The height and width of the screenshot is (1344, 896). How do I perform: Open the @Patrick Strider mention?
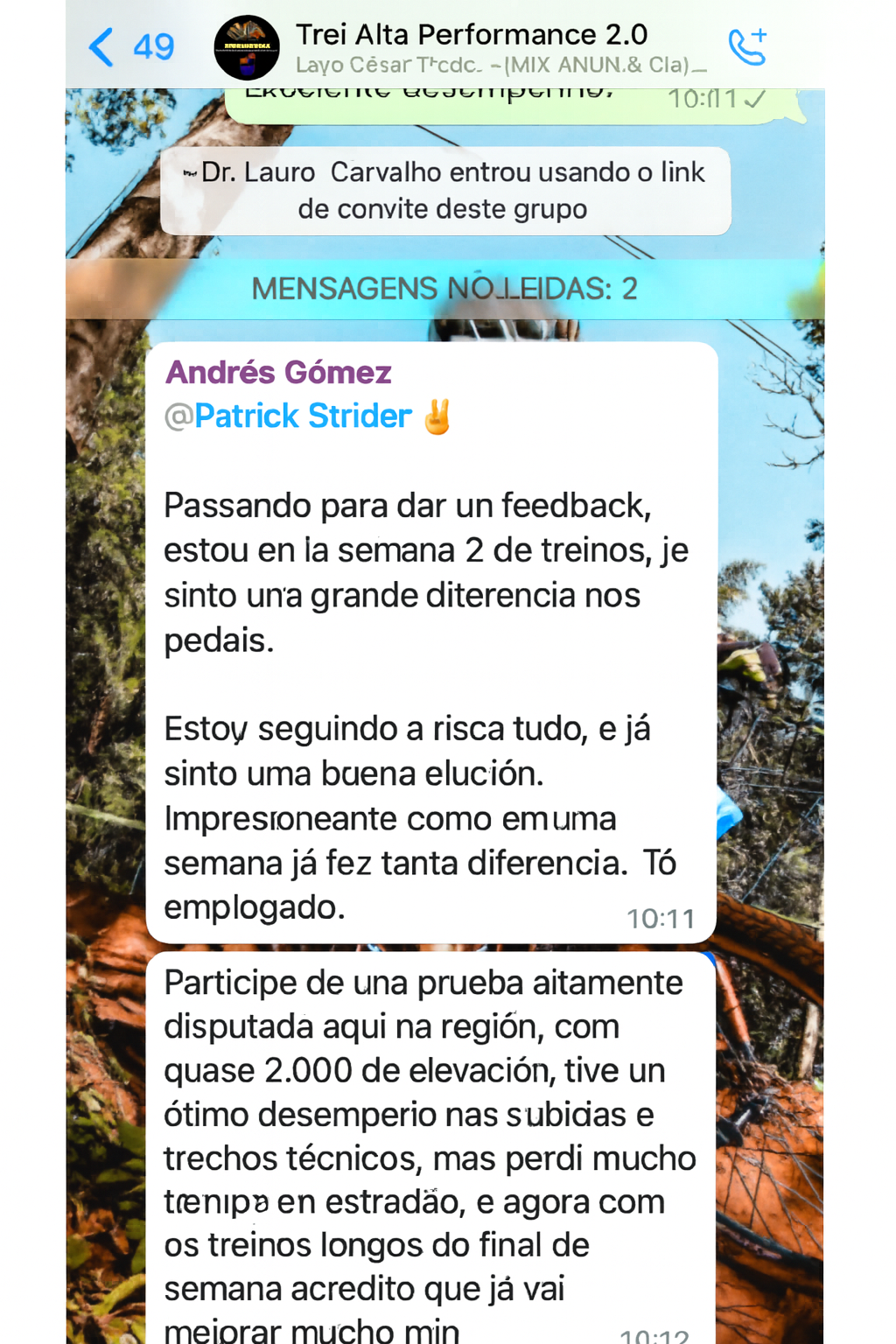[x=290, y=416]
